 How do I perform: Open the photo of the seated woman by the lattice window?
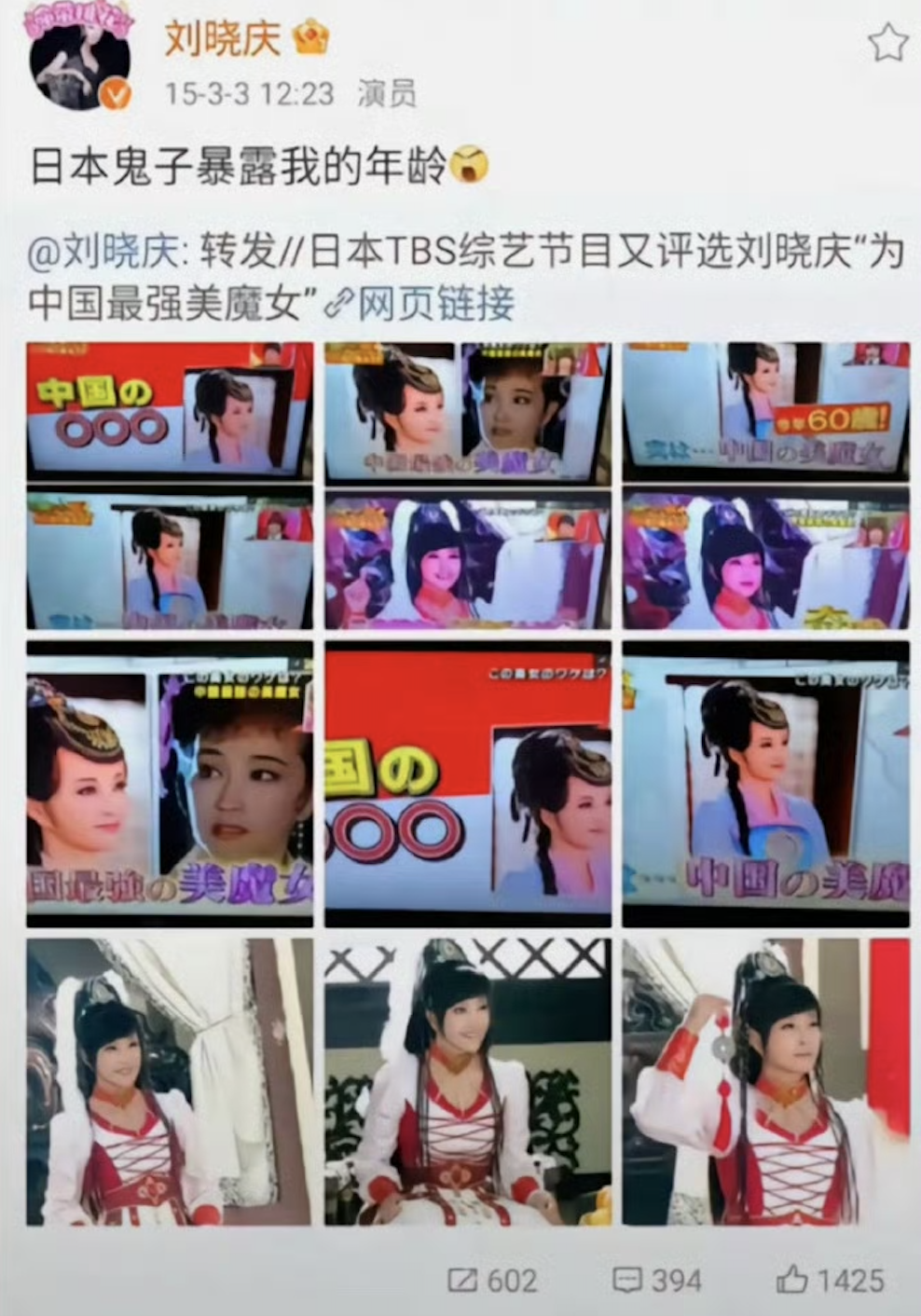(x=468, y=1081)
